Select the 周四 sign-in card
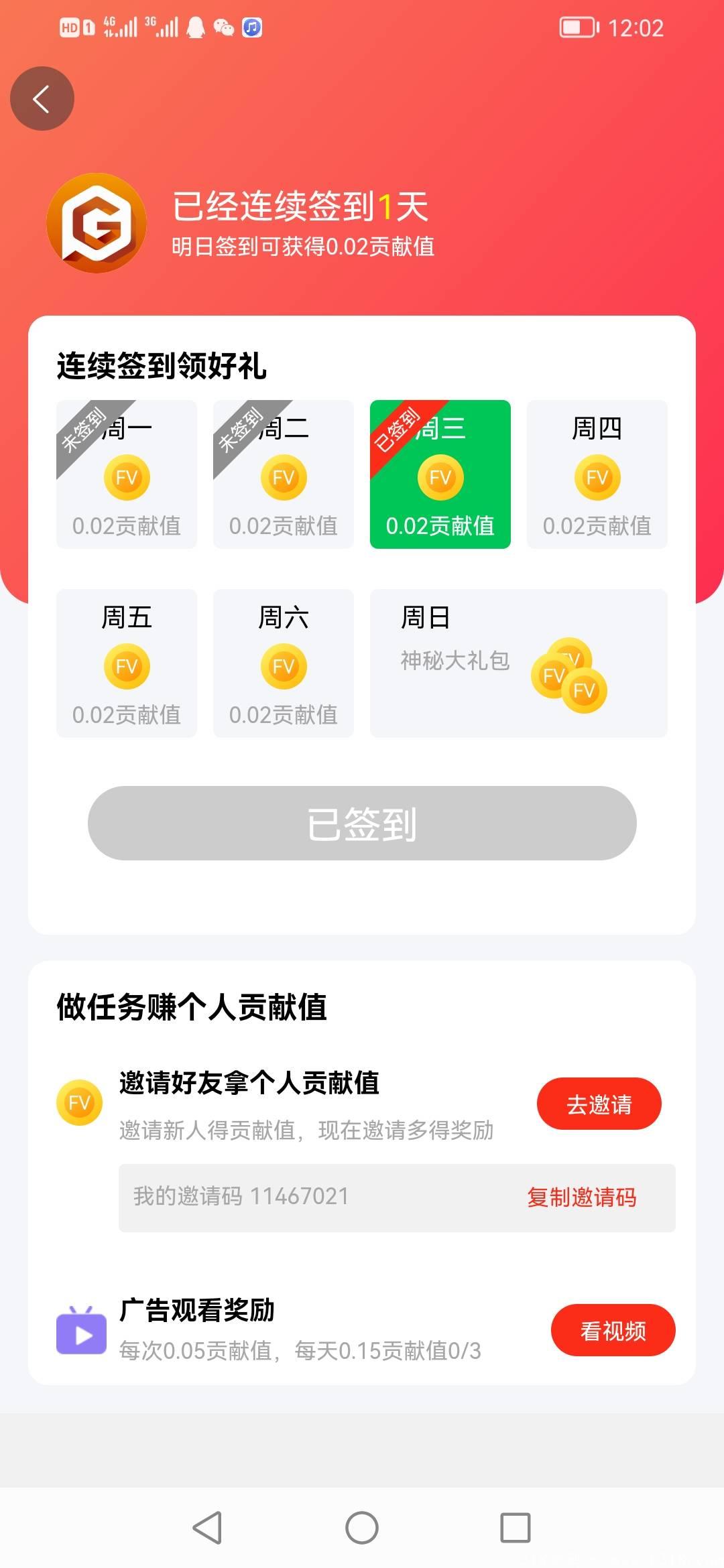This screenshot has width=724, height=1568. click(597, 474)
